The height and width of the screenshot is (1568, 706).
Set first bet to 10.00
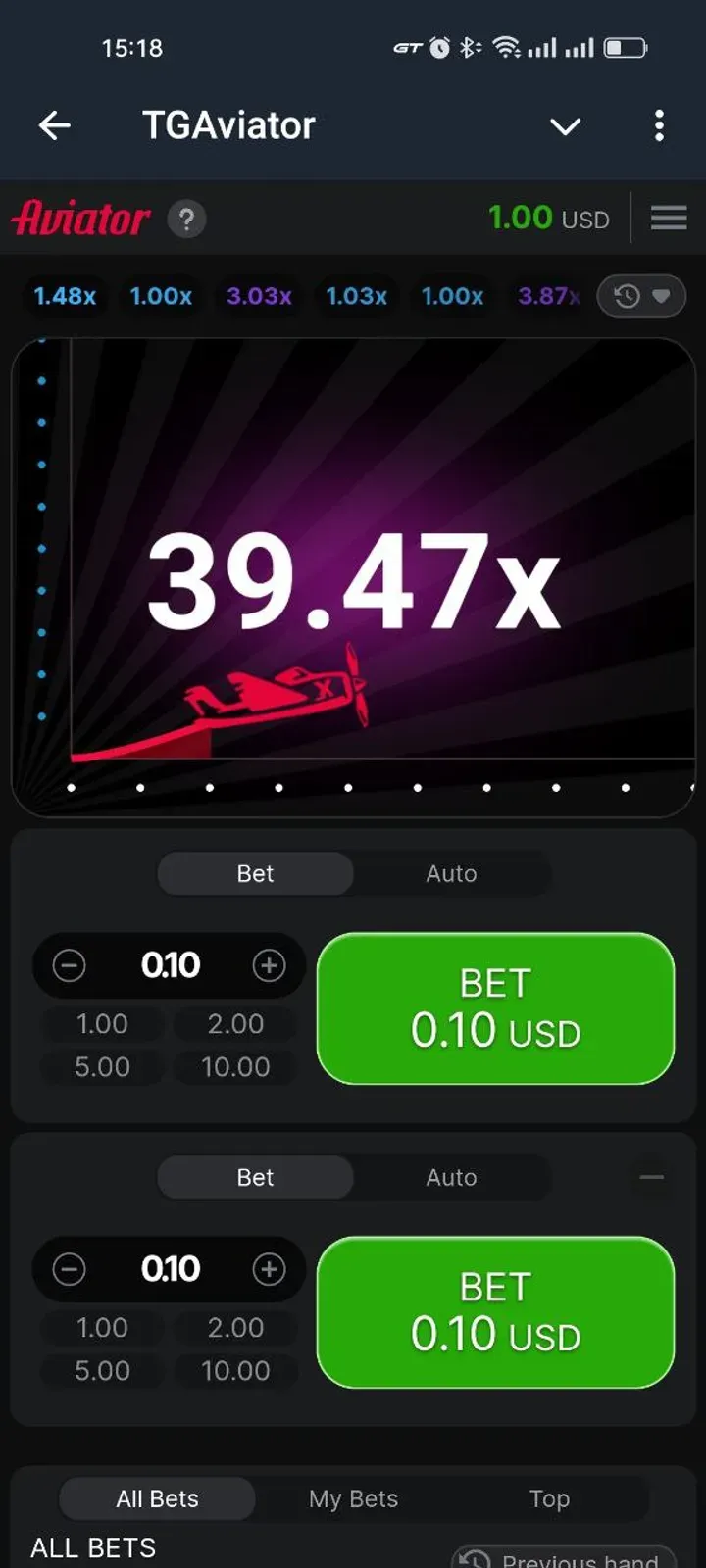tap(235, 1067)
